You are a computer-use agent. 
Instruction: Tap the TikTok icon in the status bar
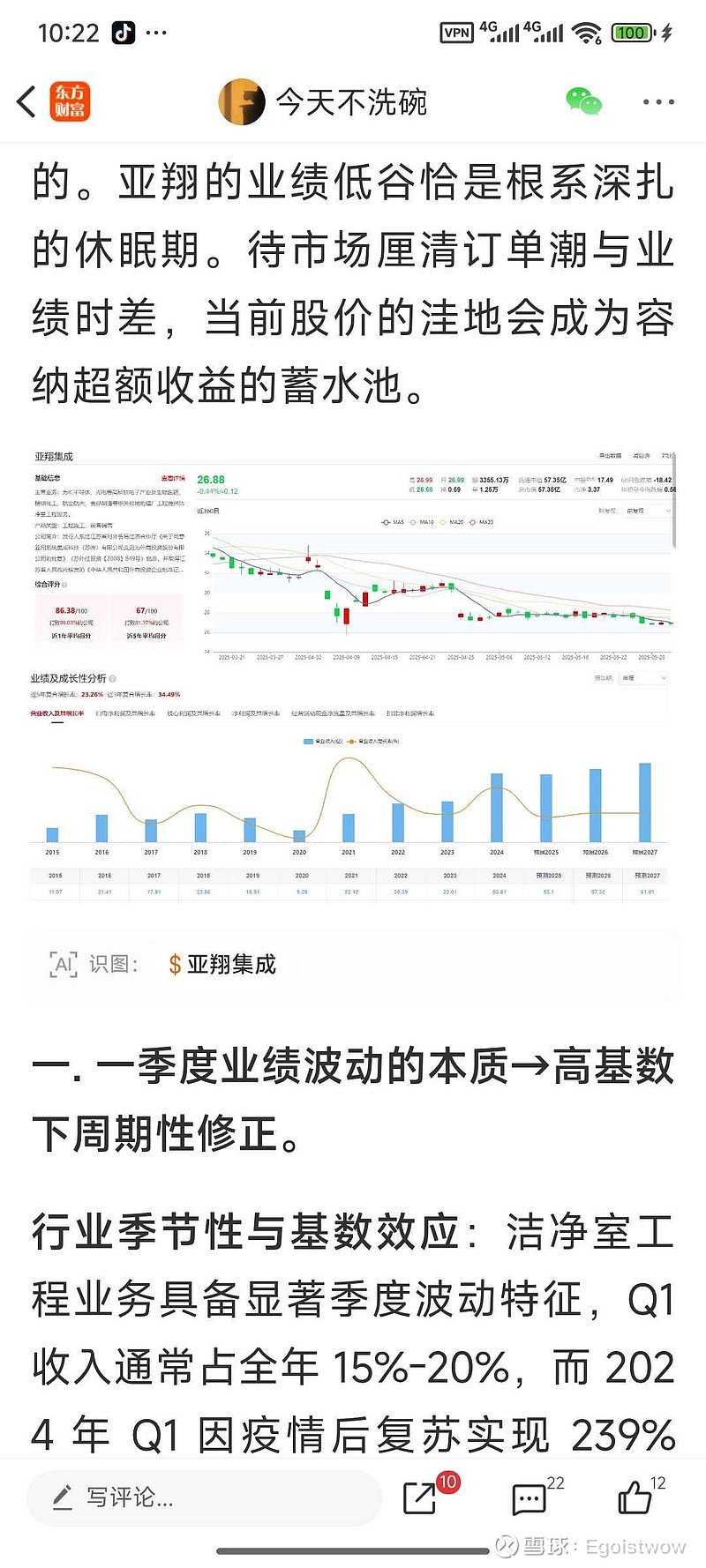(123, 33)
